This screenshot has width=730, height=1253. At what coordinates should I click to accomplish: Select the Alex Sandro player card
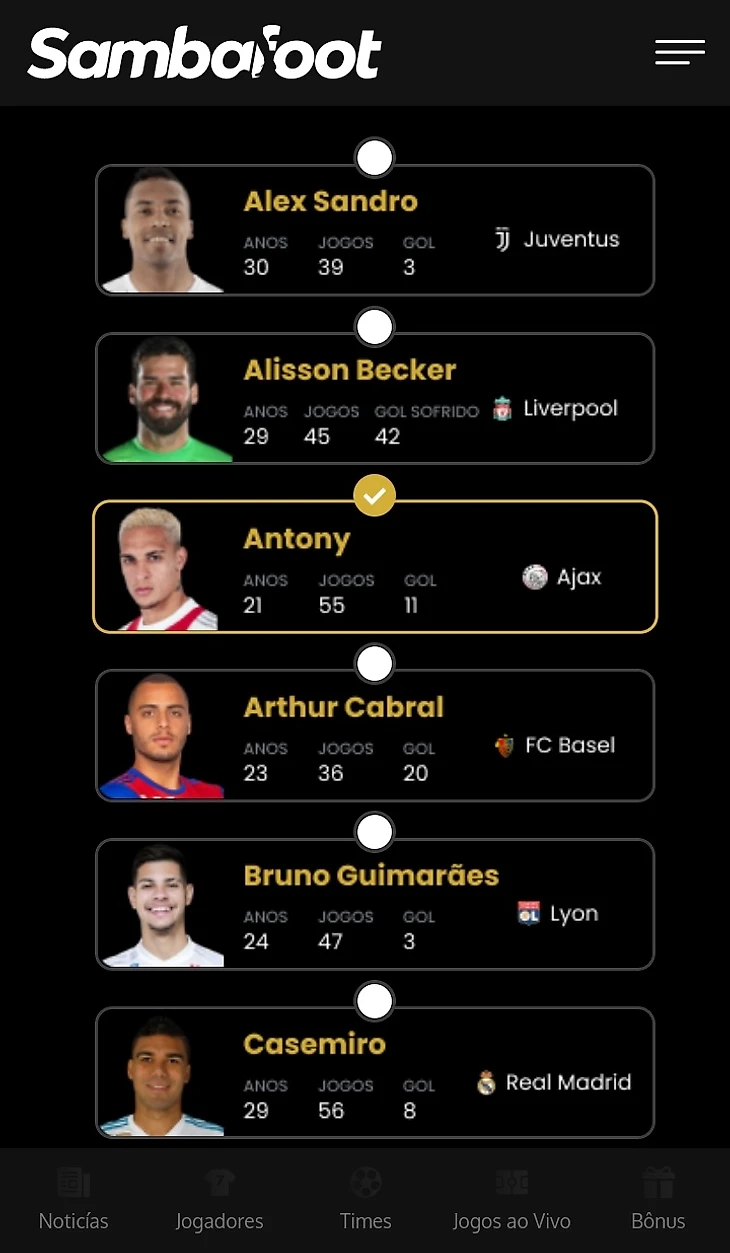(375, 231)
